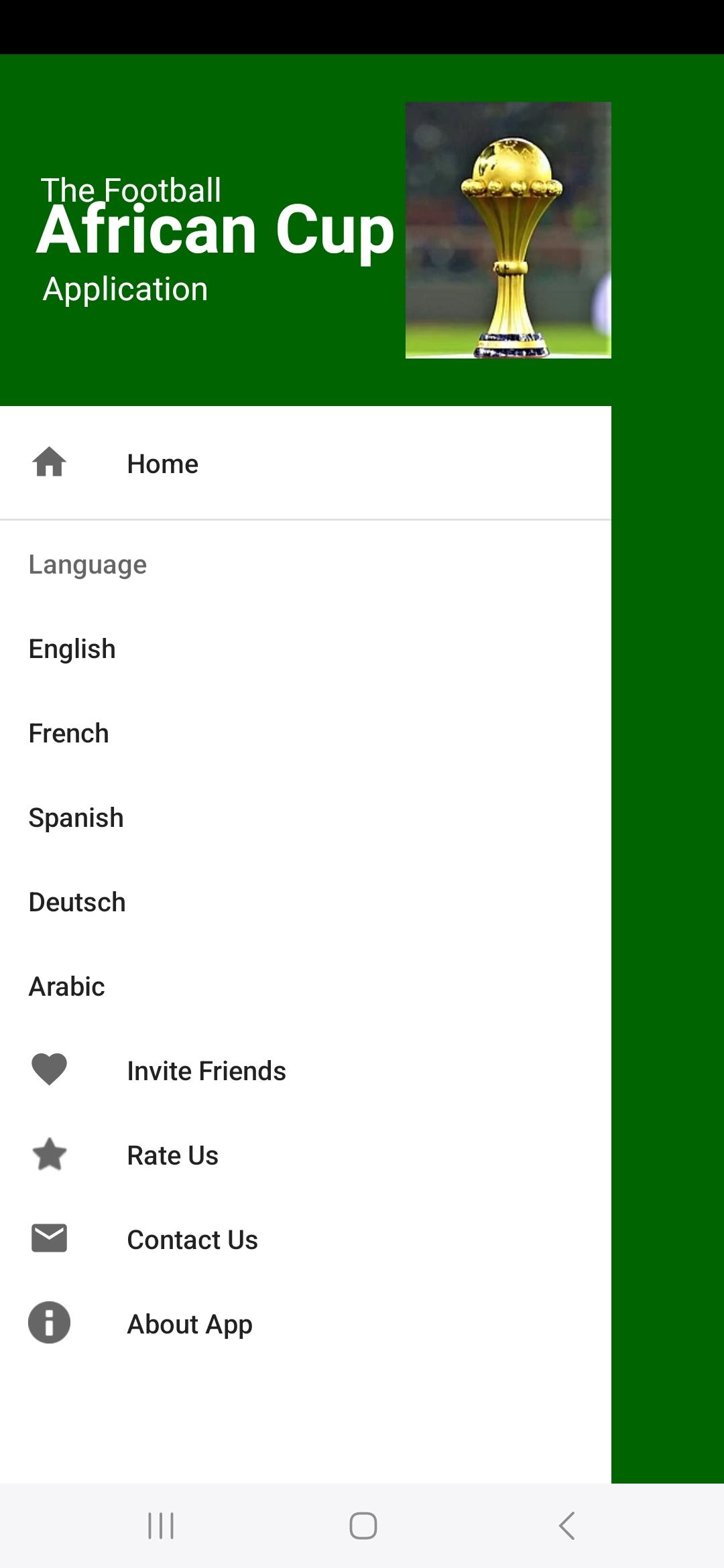Select Deutsch language option
724x1568 pixels.
tap(306, 902)
